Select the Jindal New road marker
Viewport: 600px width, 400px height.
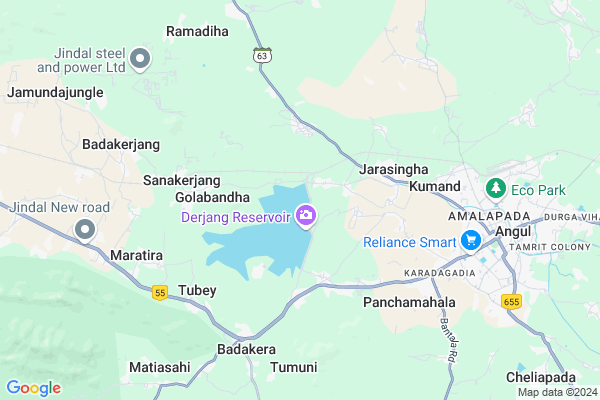[85, 231]
